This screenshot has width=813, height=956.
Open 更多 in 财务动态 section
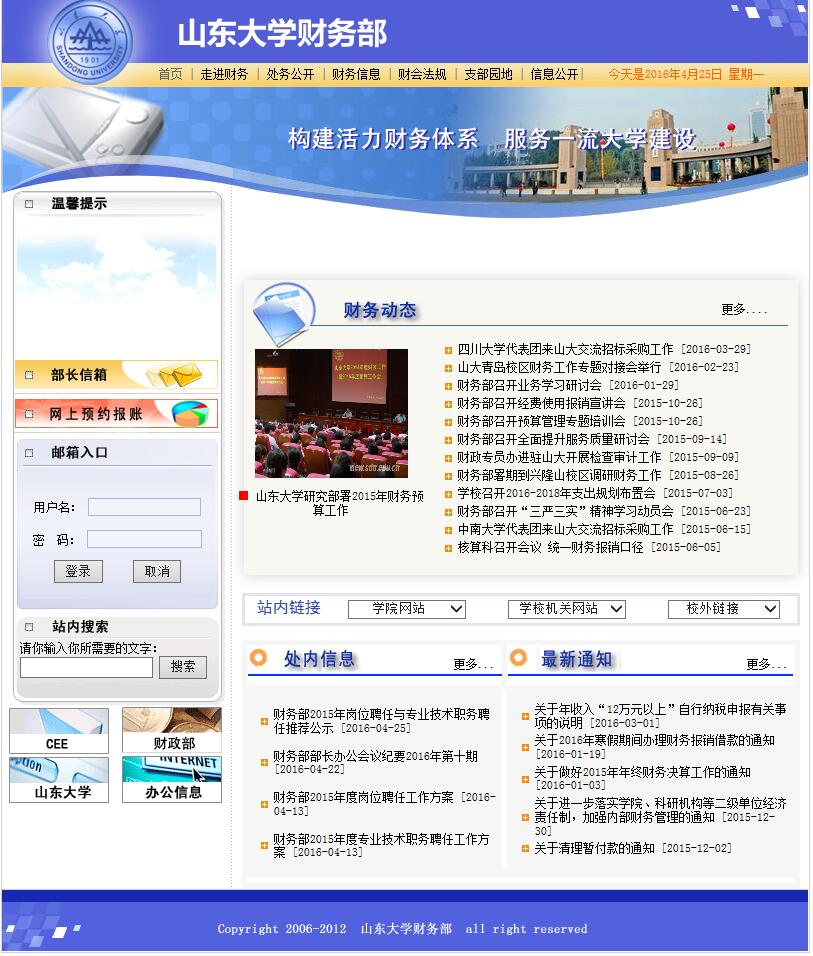tap(743, 310)
